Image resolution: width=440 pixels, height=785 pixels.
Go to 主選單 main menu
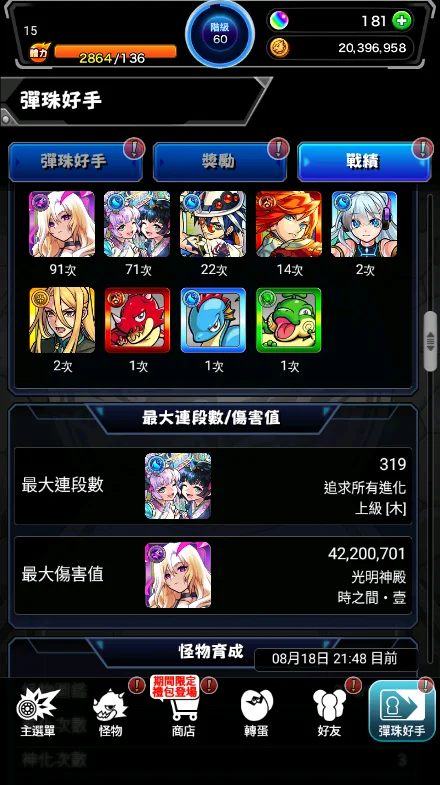coord(37,712)
